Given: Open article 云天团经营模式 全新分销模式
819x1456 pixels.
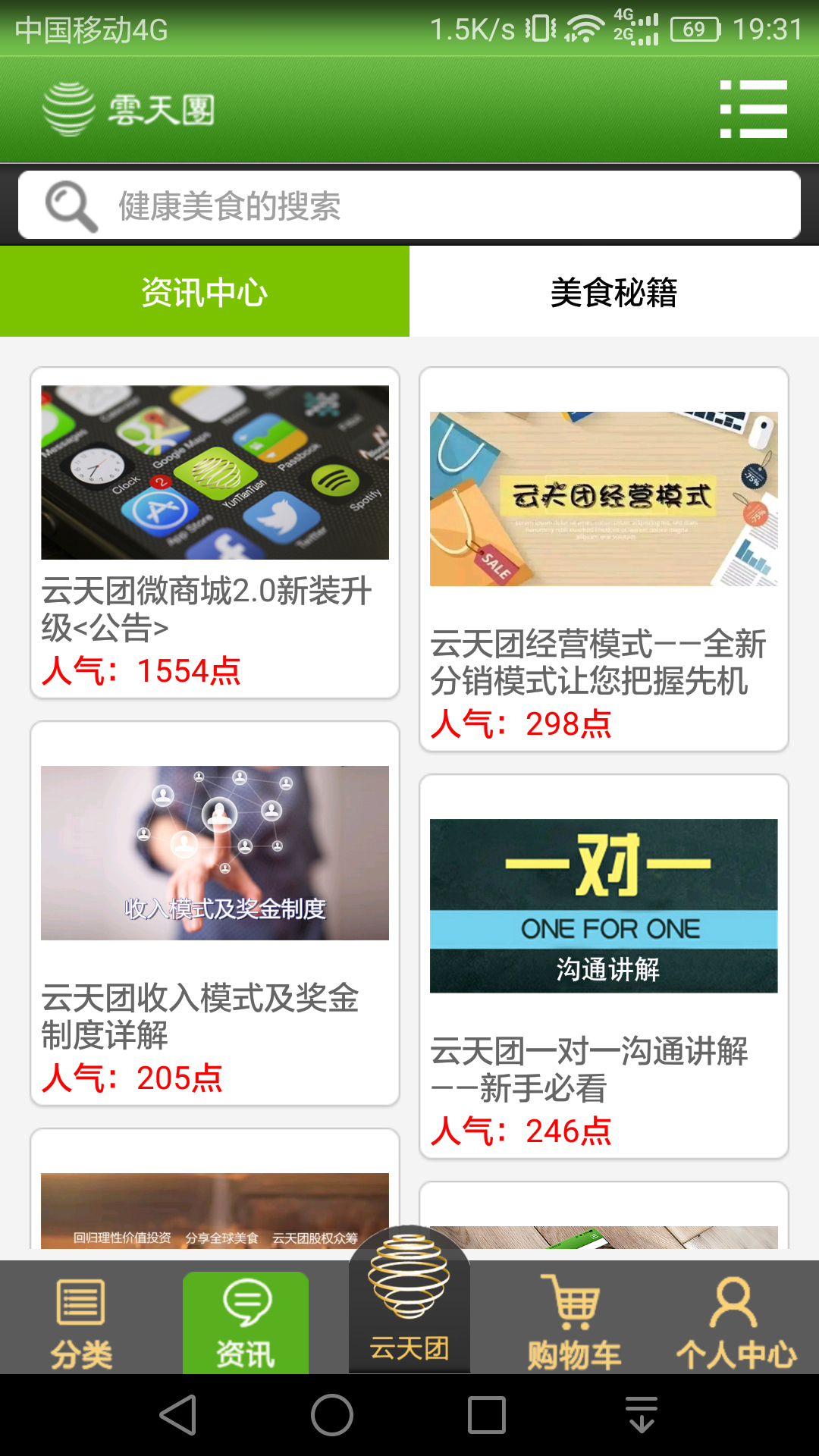Looking at the screenshot, I should (604, 560).
